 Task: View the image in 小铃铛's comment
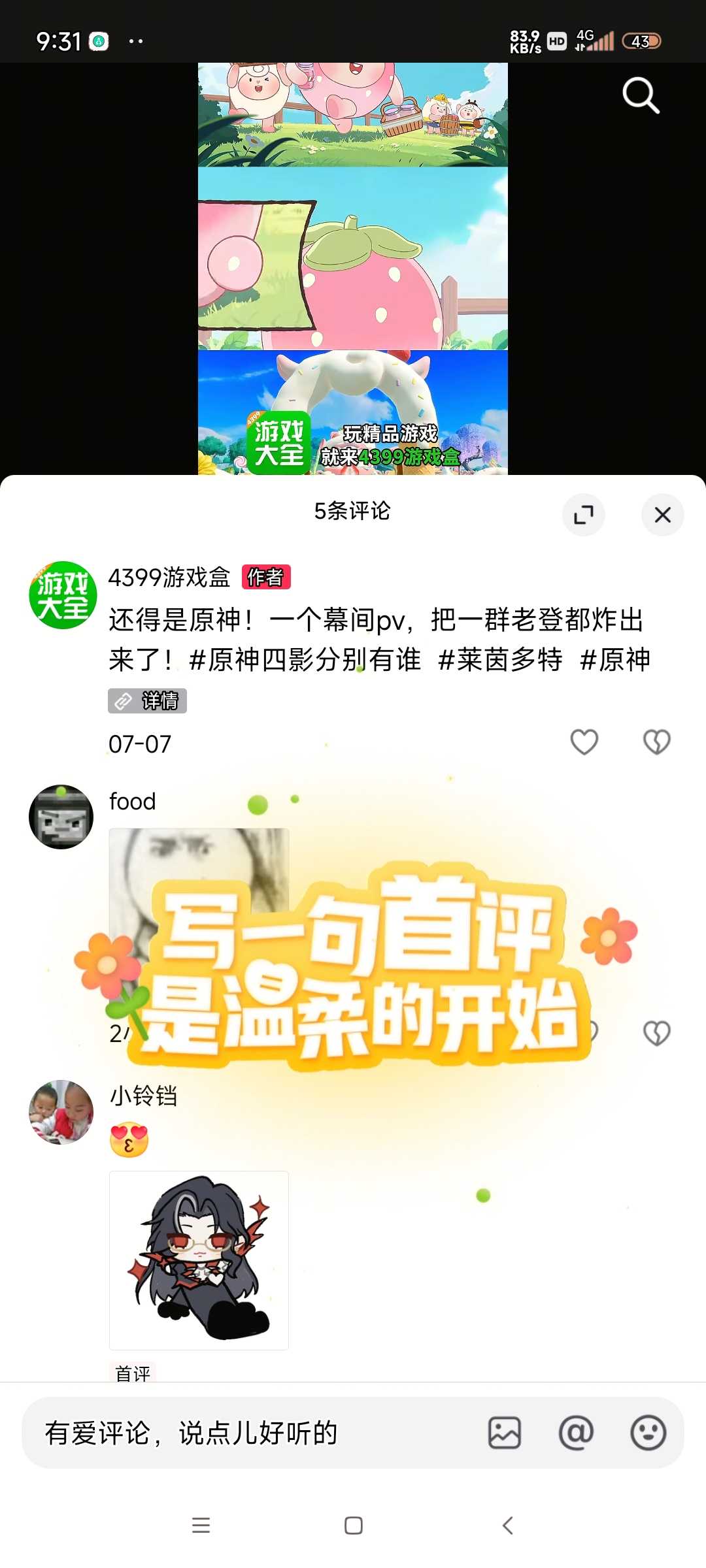[x=199, y=1260]
